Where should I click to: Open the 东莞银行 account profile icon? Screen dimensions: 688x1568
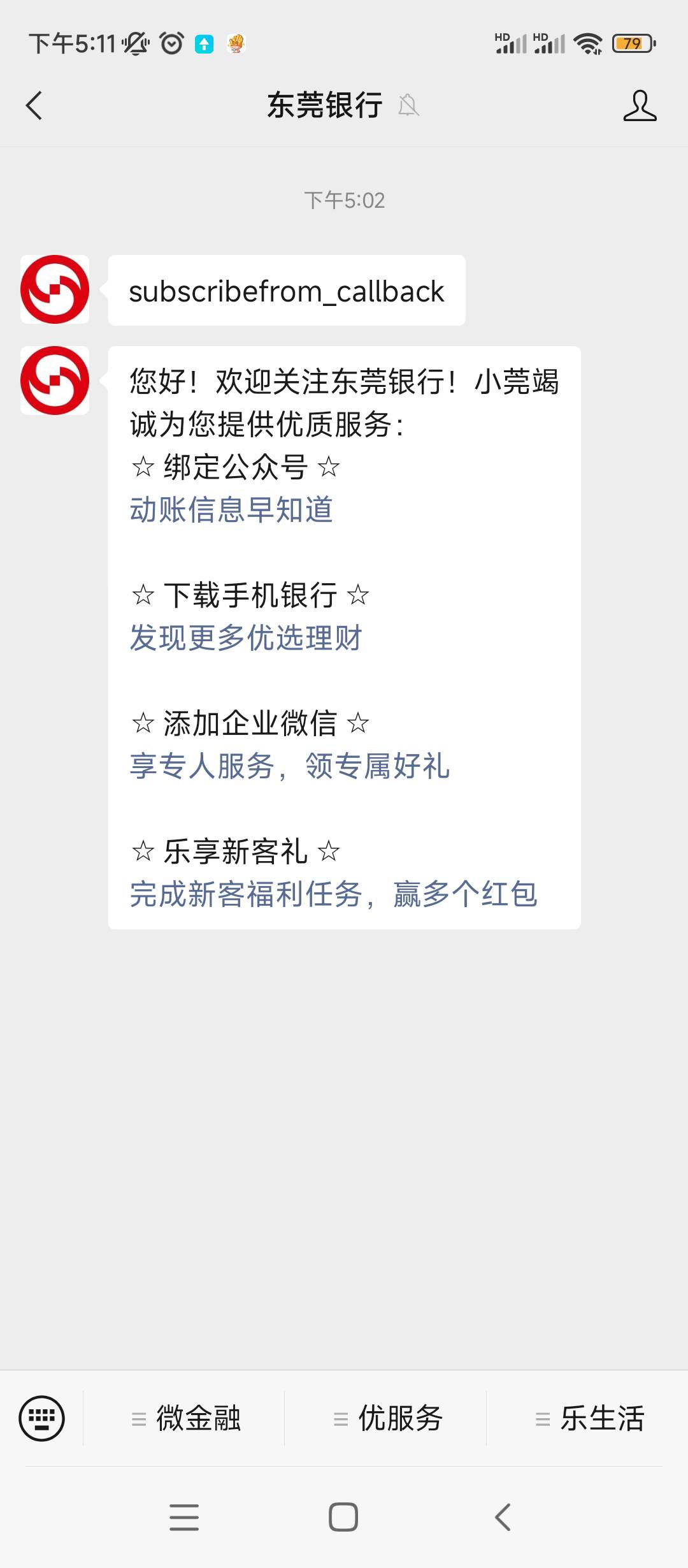640,105
